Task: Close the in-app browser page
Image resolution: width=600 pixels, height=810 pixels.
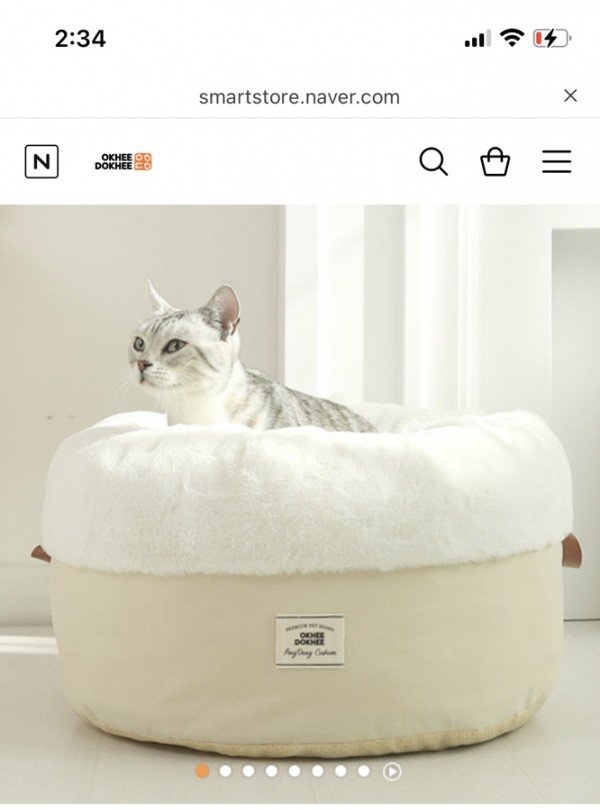Action: [570, 96]
